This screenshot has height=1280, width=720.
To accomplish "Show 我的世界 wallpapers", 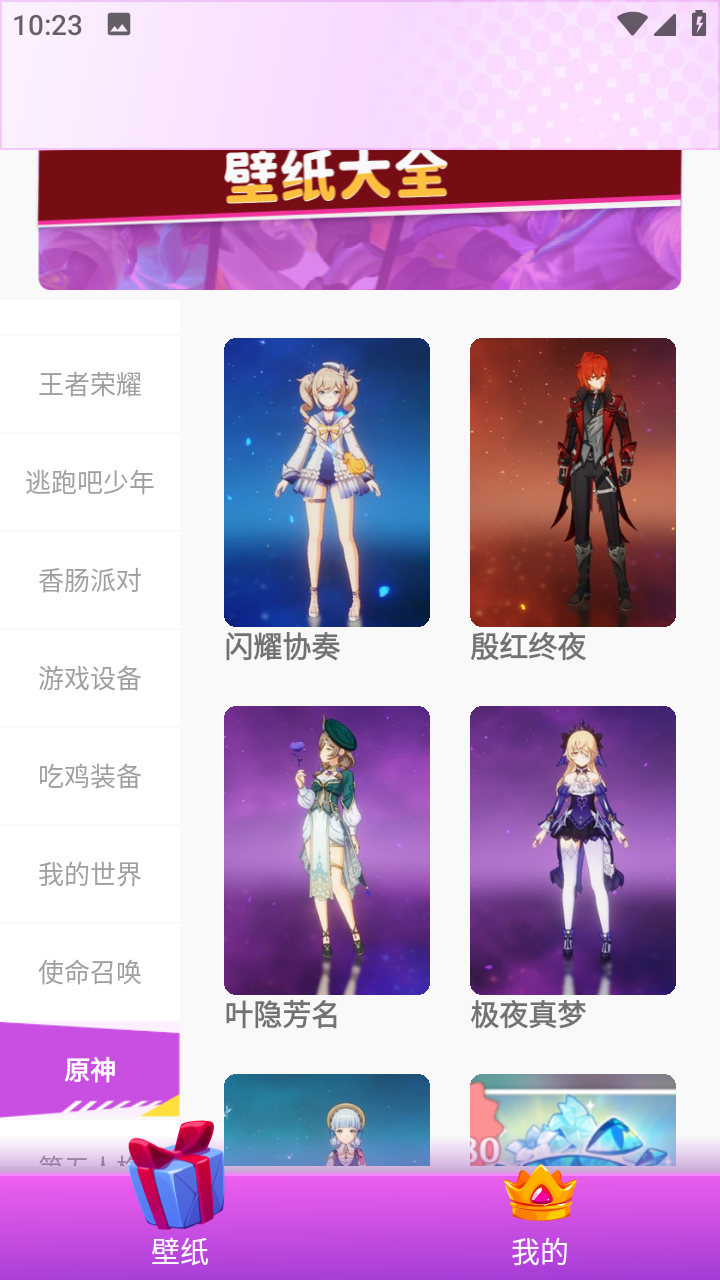I will pyautogui.click(x=90, y=874).
